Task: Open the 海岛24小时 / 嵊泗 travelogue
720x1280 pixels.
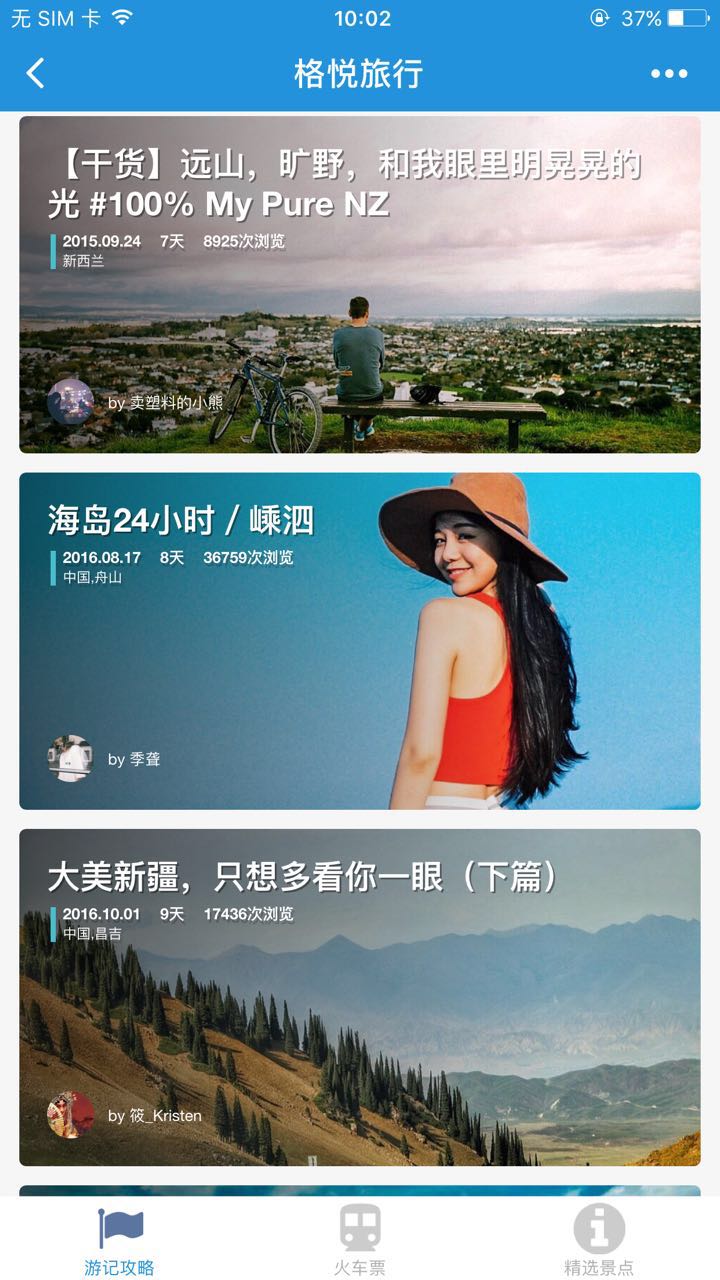Action: (360, 641)
